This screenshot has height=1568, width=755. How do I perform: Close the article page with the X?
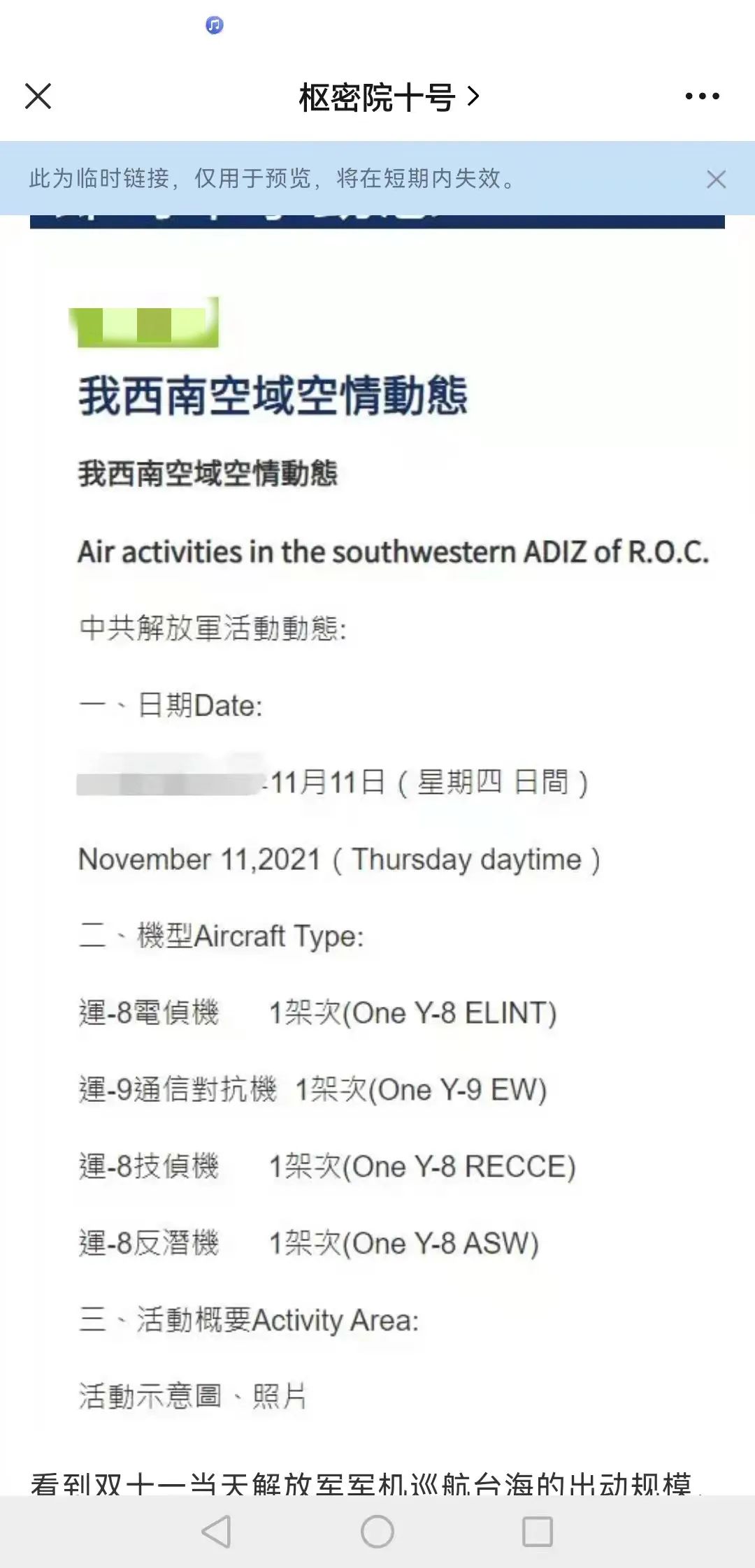pos(38,96)
